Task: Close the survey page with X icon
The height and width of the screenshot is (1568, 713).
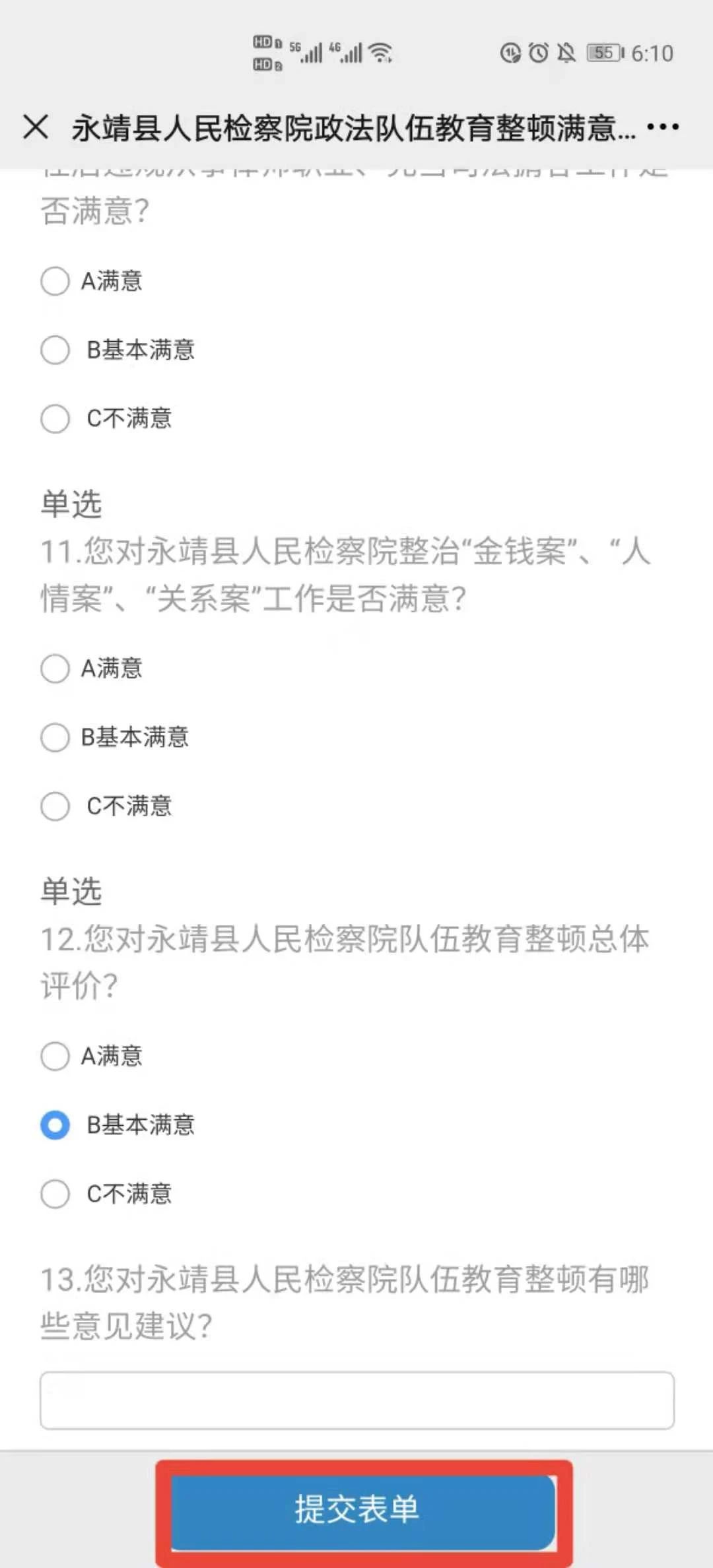Action: pos(36,127)
